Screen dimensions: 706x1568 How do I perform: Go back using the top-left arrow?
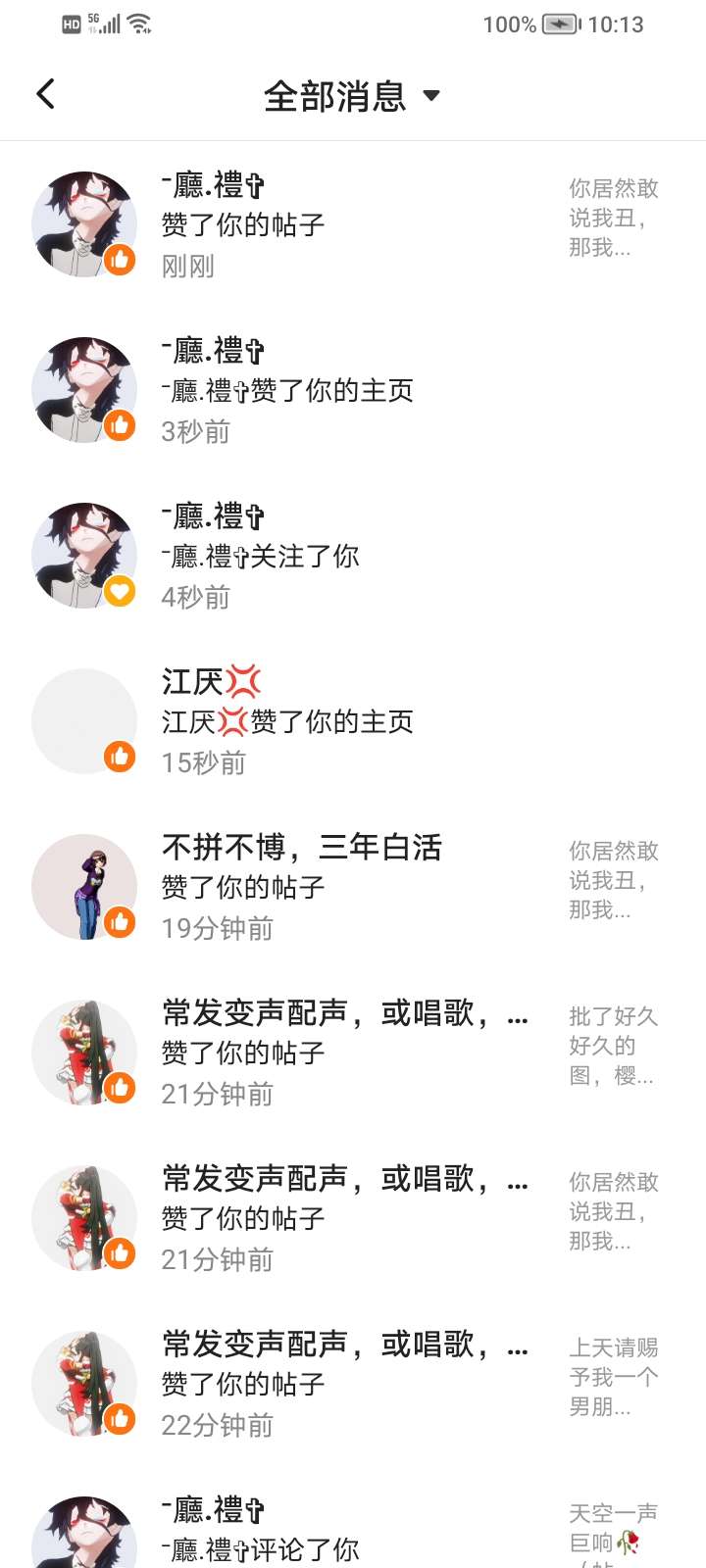point(45,95)
